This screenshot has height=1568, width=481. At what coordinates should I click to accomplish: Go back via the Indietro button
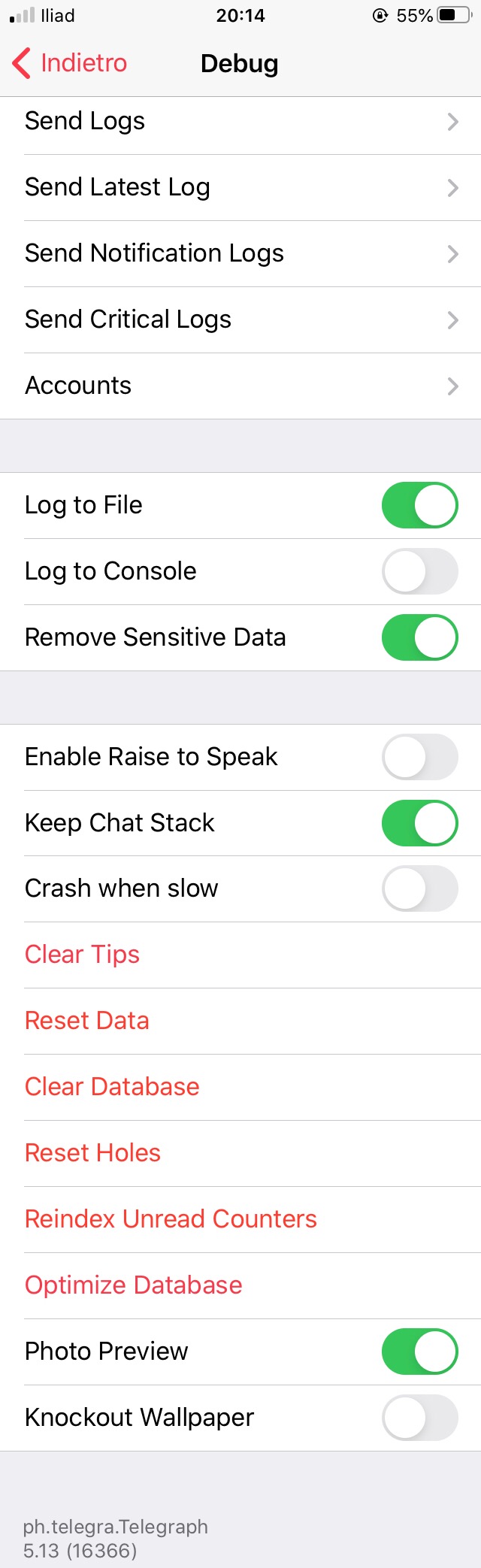pyautogui.click(x=70, y=63)
